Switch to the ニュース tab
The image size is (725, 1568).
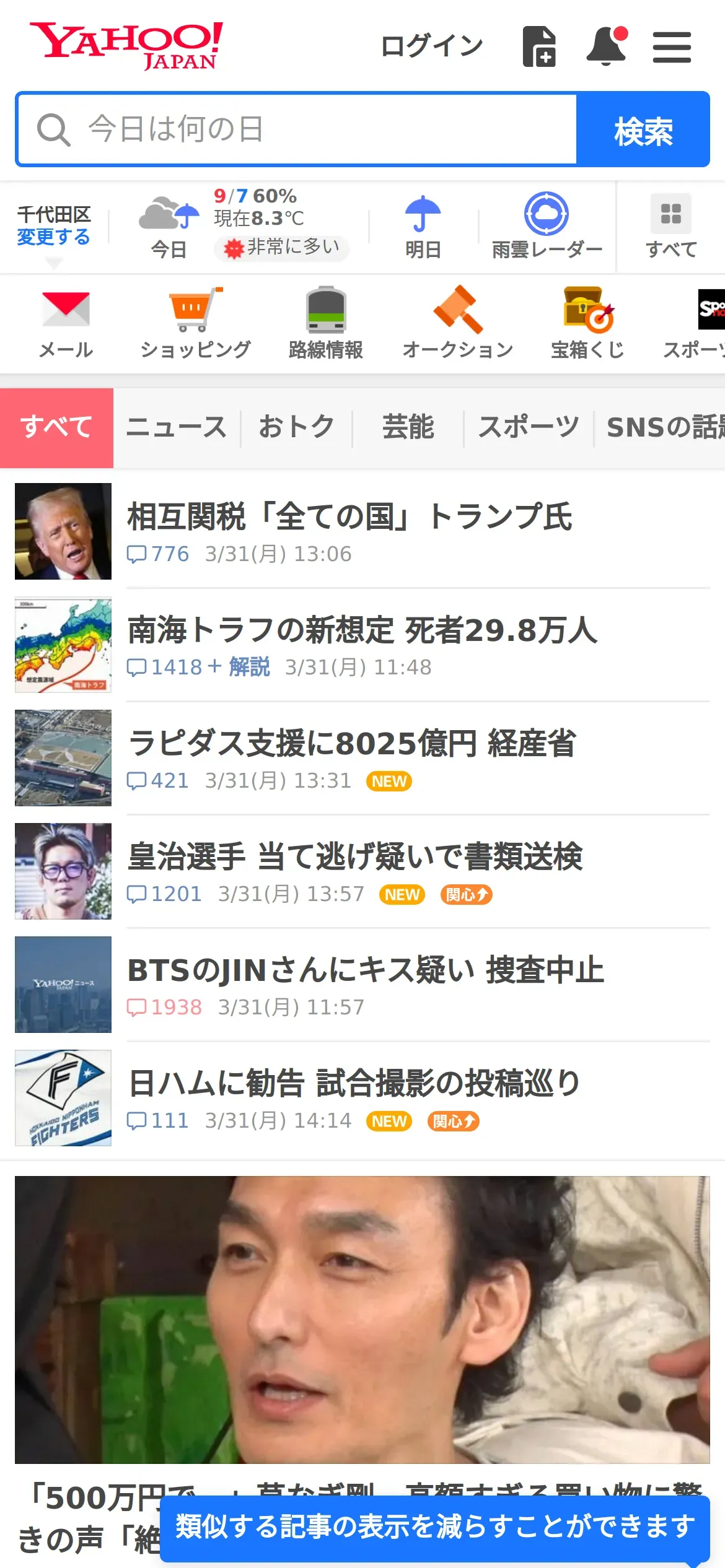[177, 427]
